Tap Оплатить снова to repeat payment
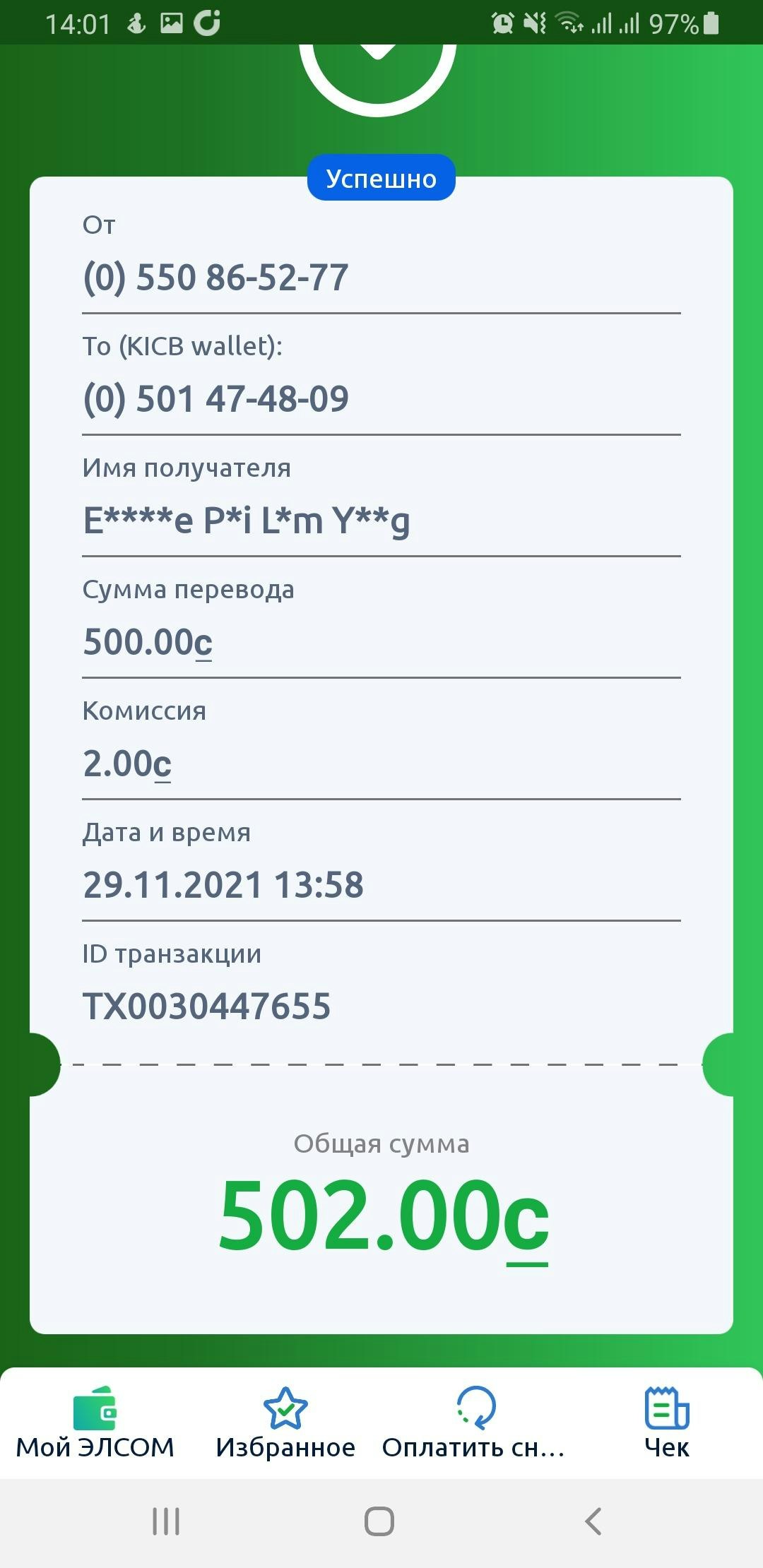Viewport: 763px width, 1568px height. pos(475,1423)
